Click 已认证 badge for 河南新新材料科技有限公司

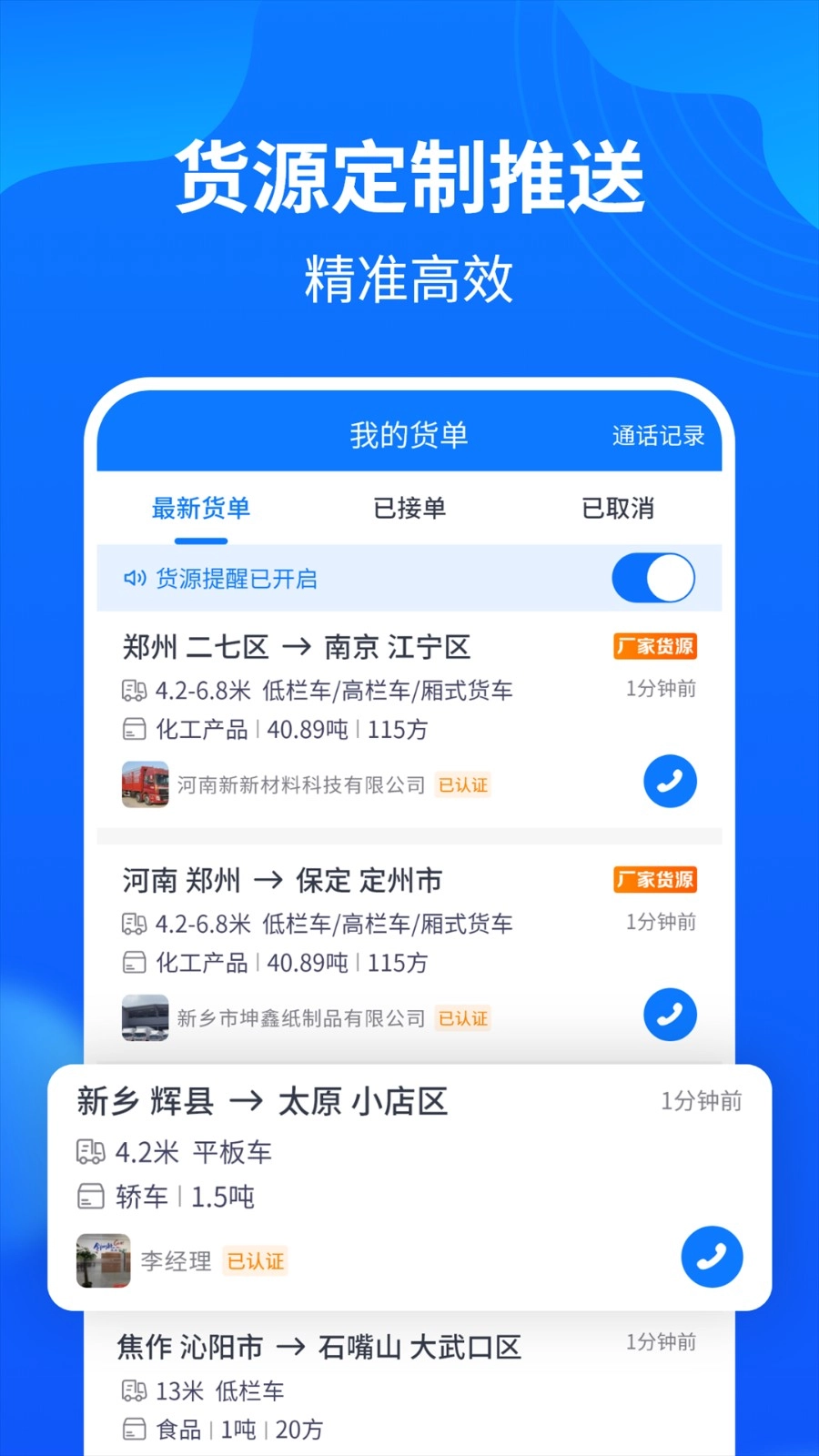(463, 784)
